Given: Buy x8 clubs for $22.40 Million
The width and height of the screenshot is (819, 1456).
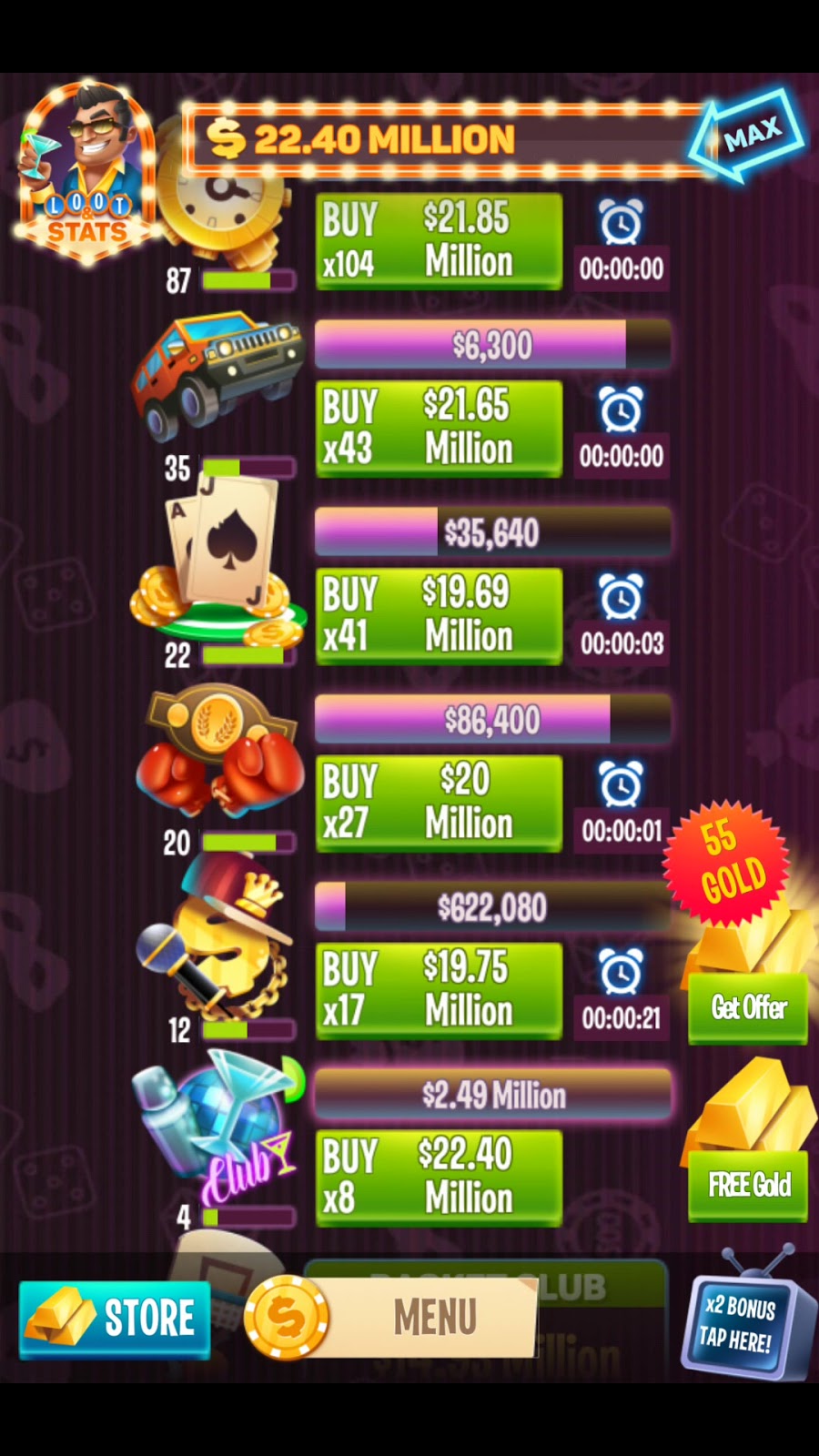Looking at the screenshot, I should pyautogui.click(x=439, y=1178).
